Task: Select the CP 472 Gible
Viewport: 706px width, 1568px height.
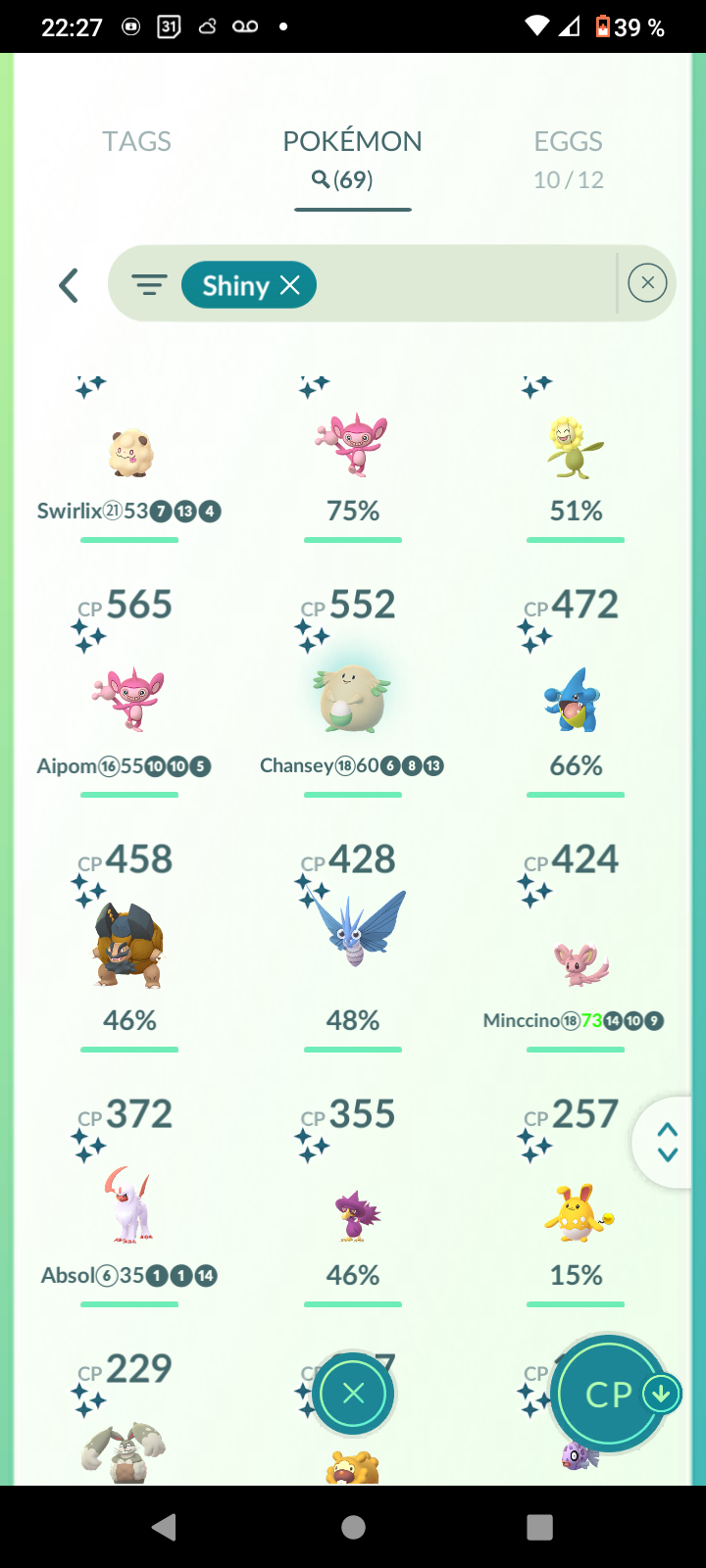Action: (575, 698)
